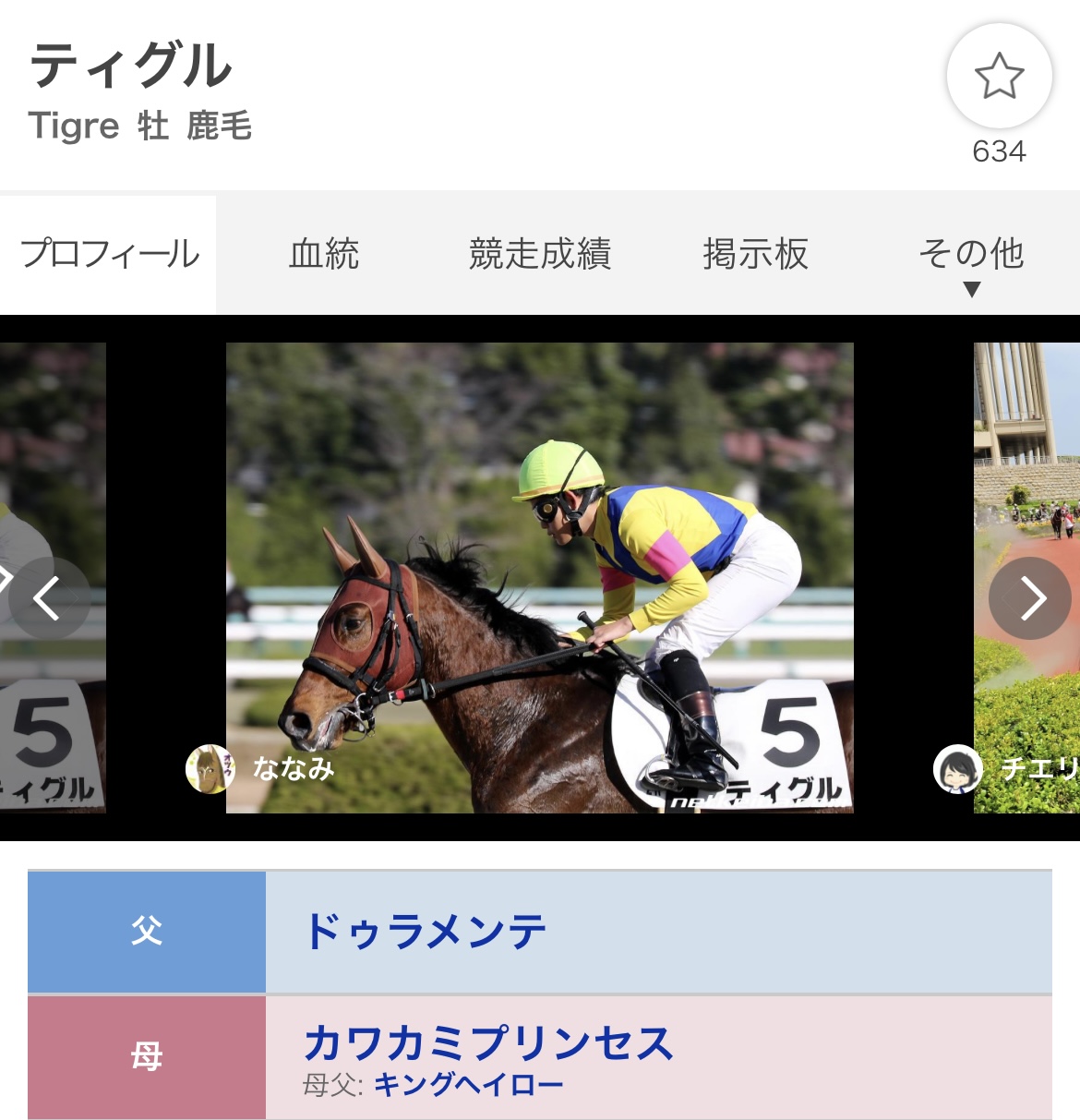Show the next photo in the carousel

(x=1030, y=598)
